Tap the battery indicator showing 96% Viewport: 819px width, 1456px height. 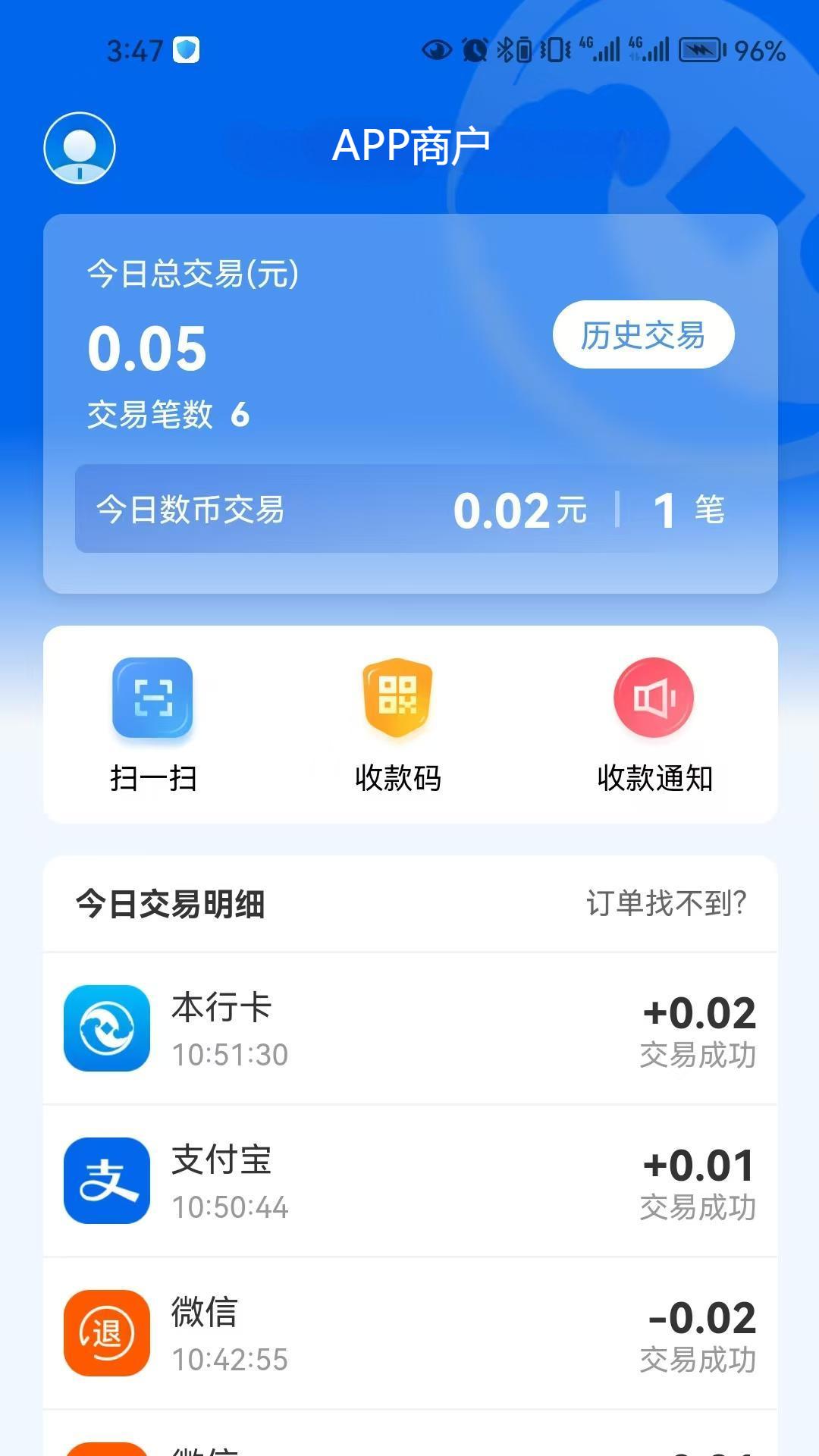(x=701, y=48)
